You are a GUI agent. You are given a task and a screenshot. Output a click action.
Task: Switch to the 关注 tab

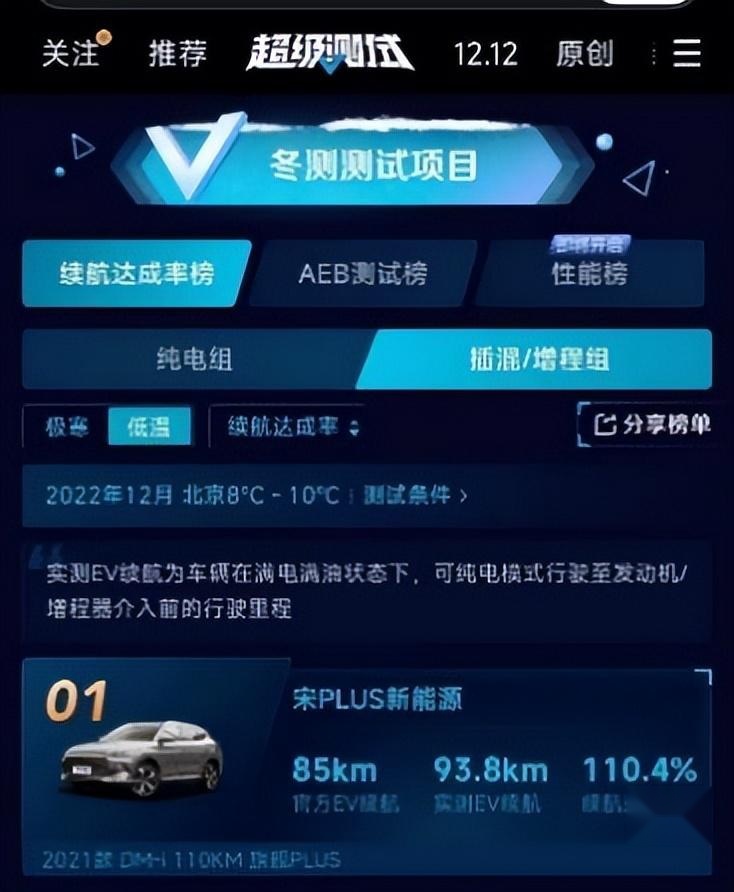[70, 53]
